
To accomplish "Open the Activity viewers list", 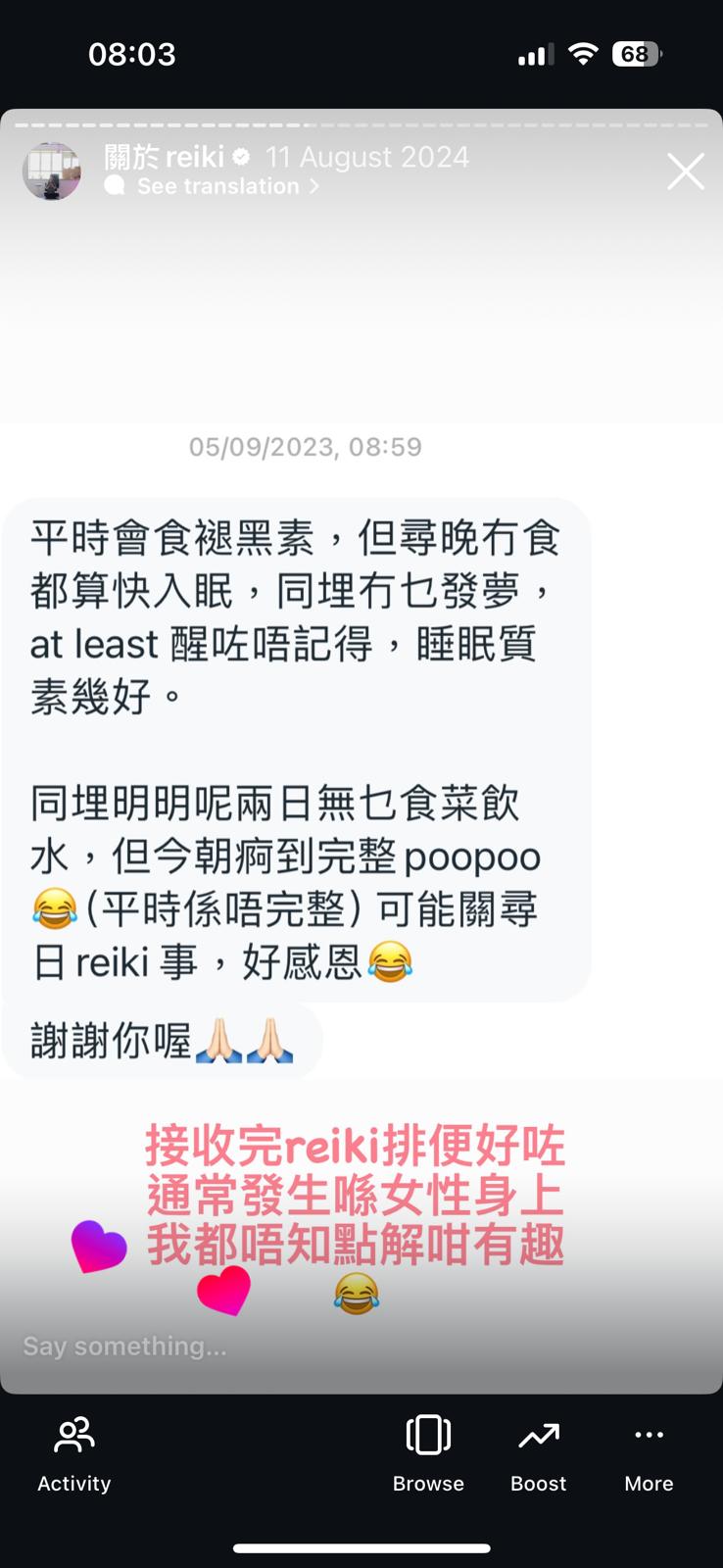I will tap(74, 1453).
